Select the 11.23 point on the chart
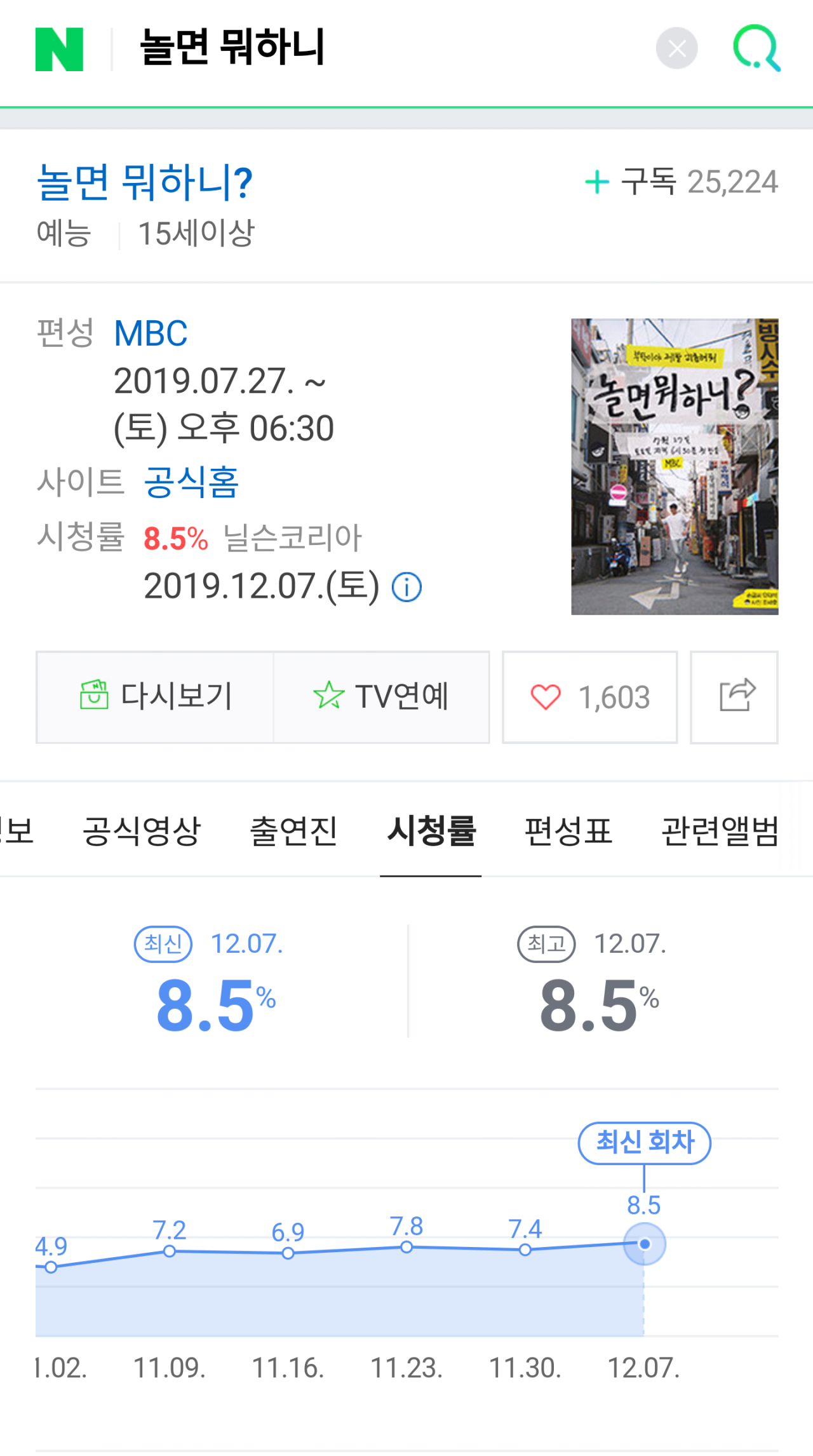The height and width of the screenshot is (1456, 813). point(406,1247)
